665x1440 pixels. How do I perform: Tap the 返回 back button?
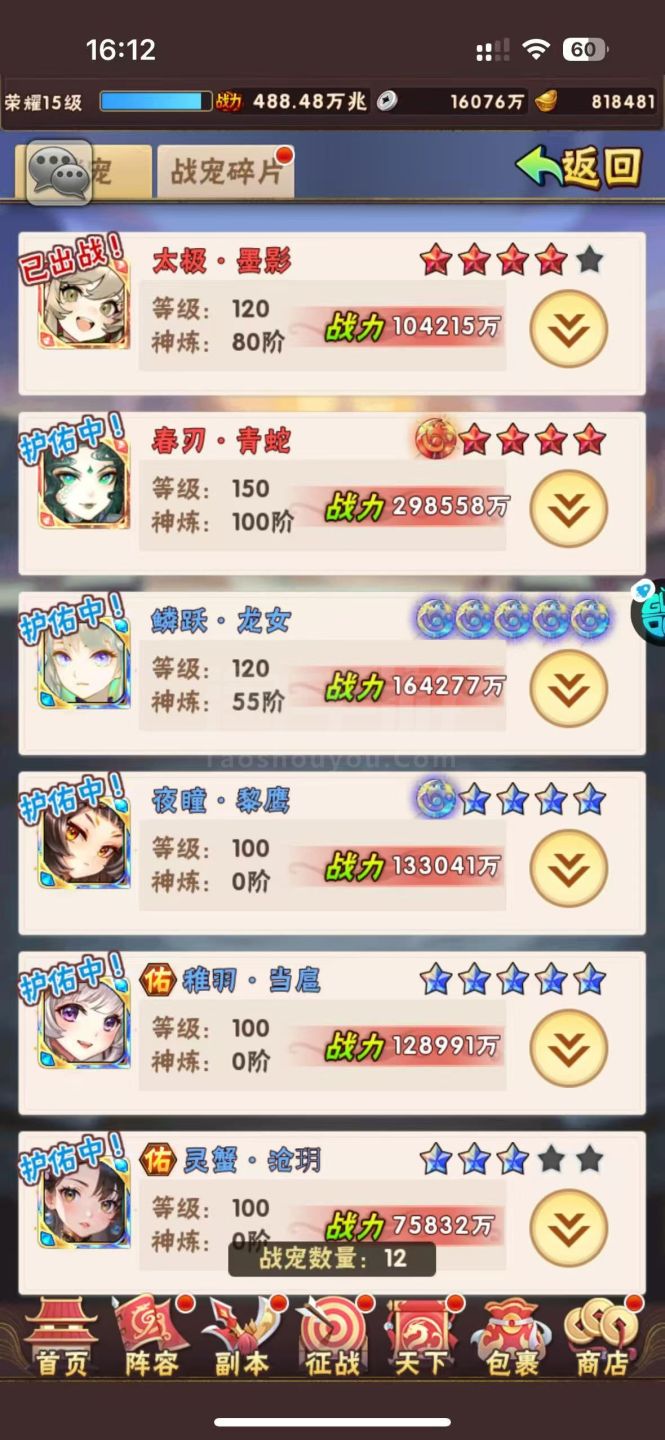click(x=580, y=168)
